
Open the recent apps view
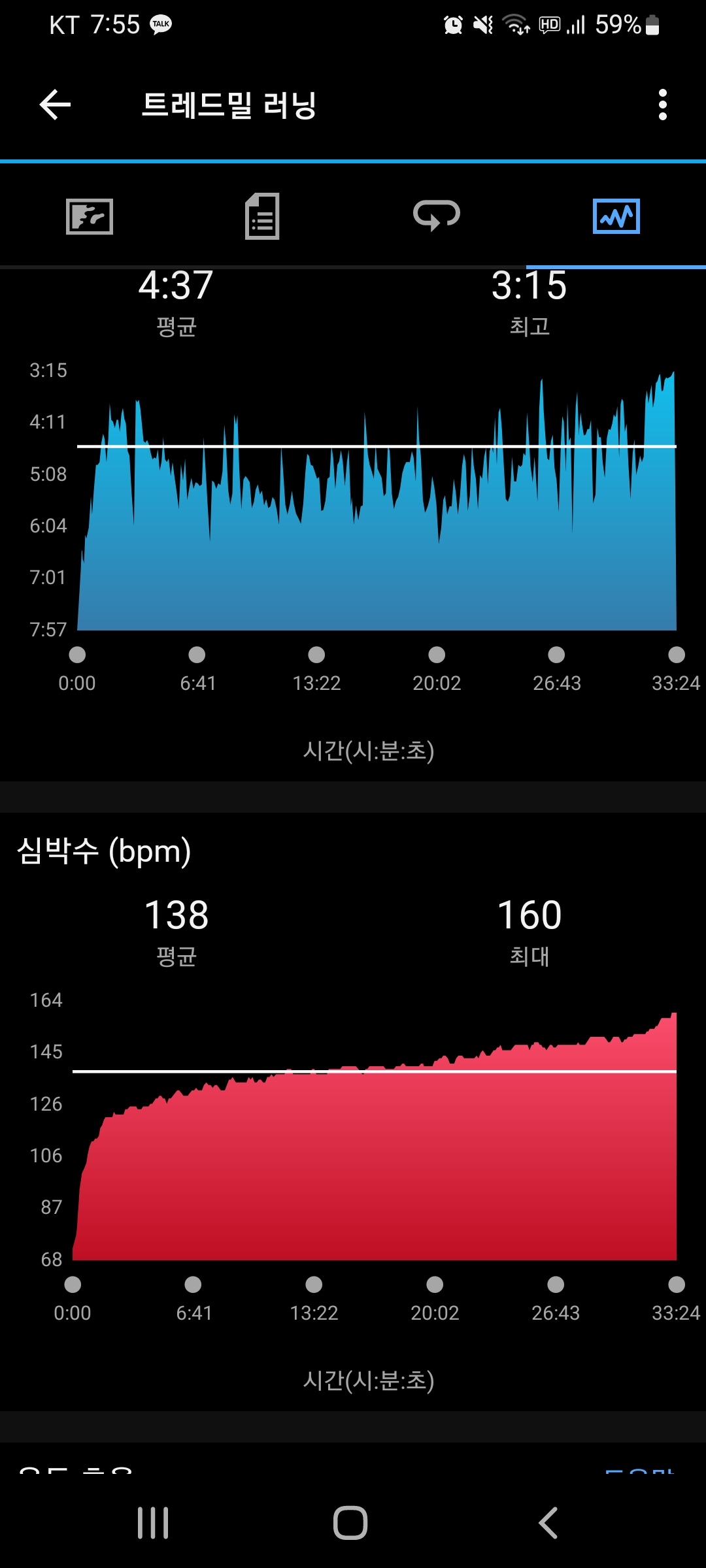click(153, 1523)
